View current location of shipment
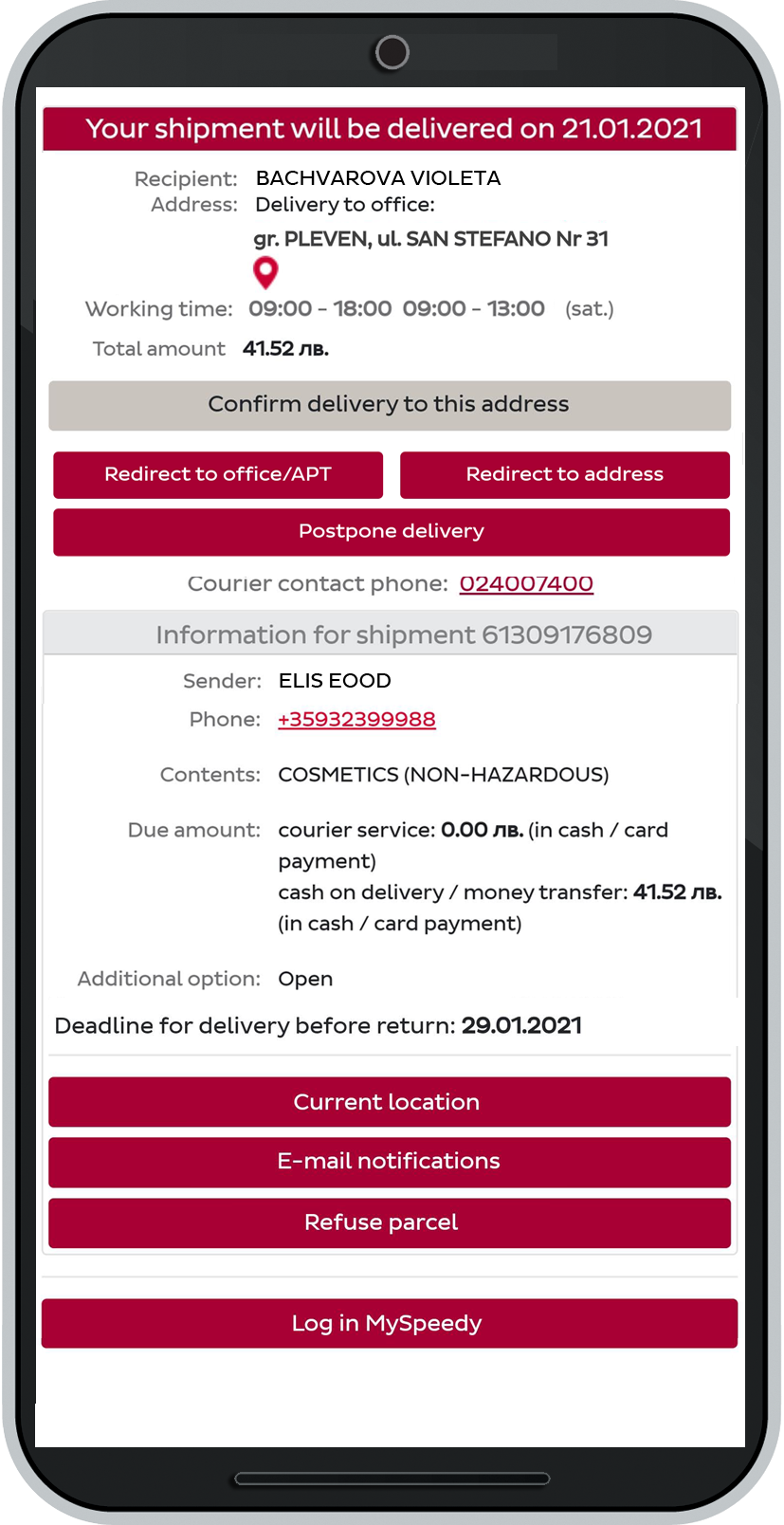Screen dimensions: 784x1525 point(390,1102)
